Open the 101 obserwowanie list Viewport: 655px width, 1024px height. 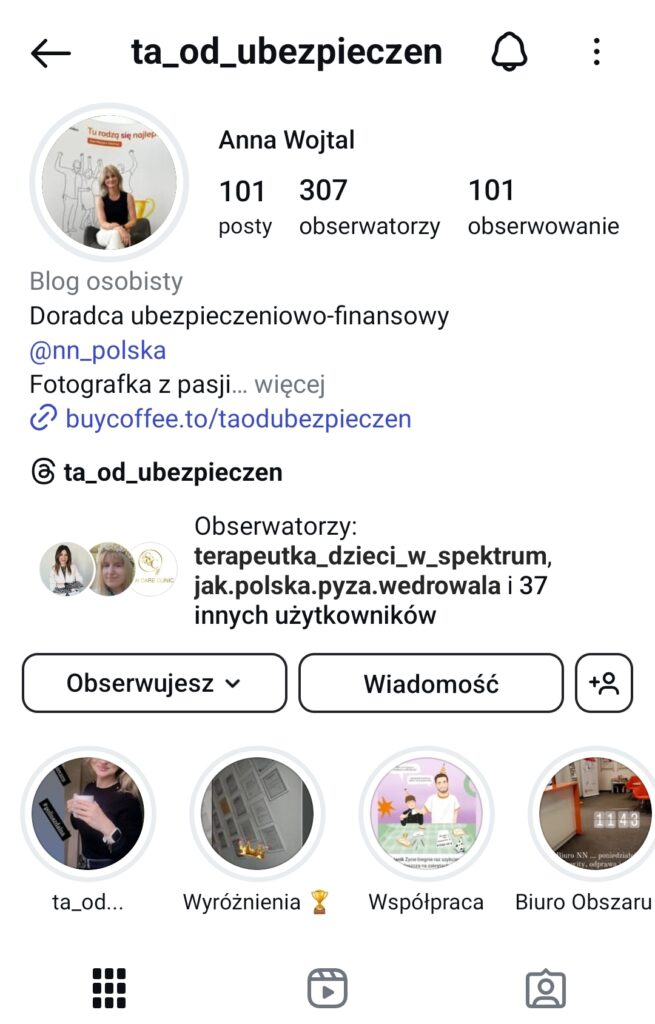coord(543,206)
